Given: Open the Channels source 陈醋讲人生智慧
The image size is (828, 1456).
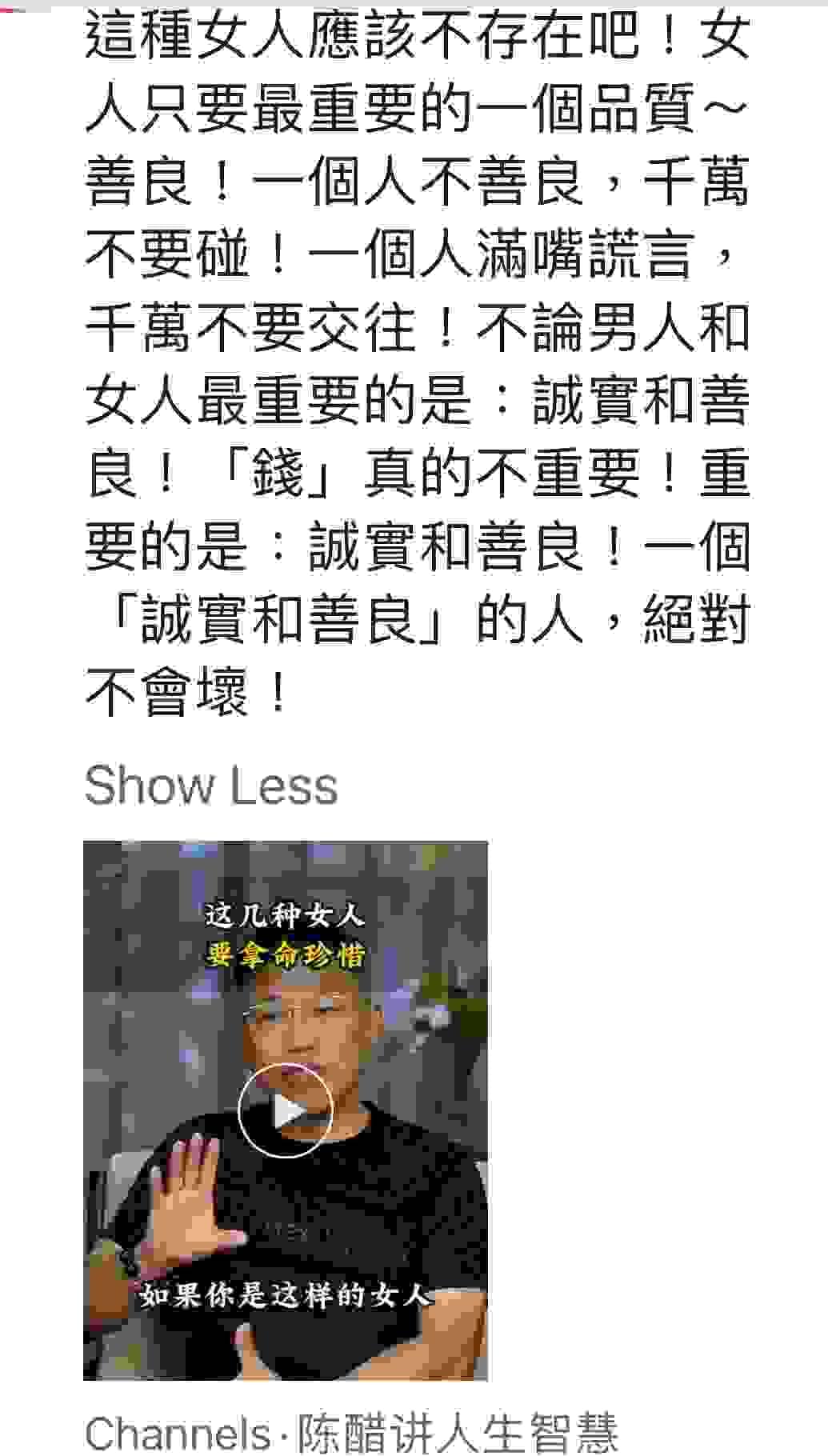Looking at the screenshot, I should [x=352, y=1434].
